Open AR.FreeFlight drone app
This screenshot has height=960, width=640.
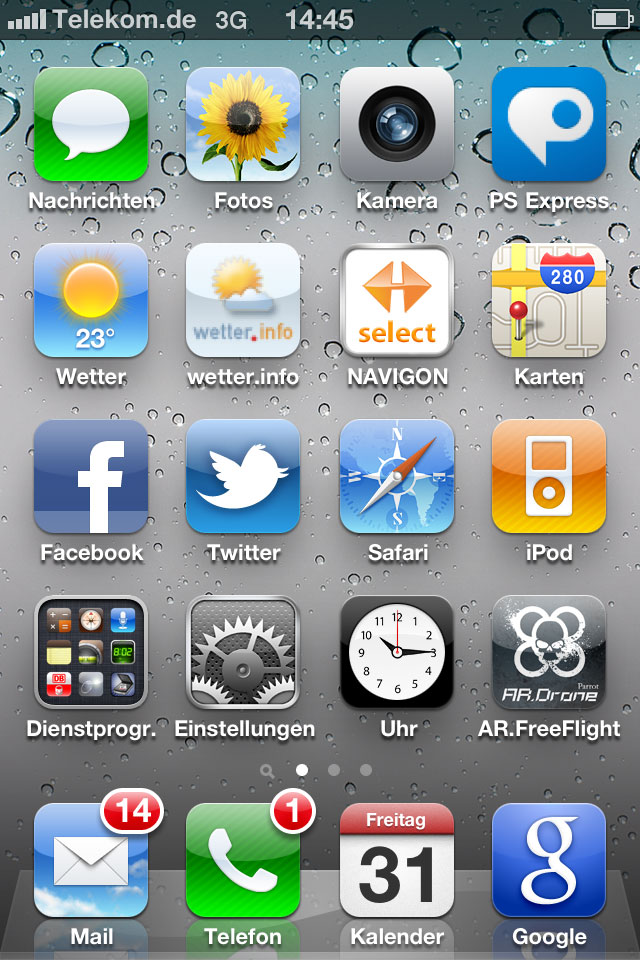[549, 653]
